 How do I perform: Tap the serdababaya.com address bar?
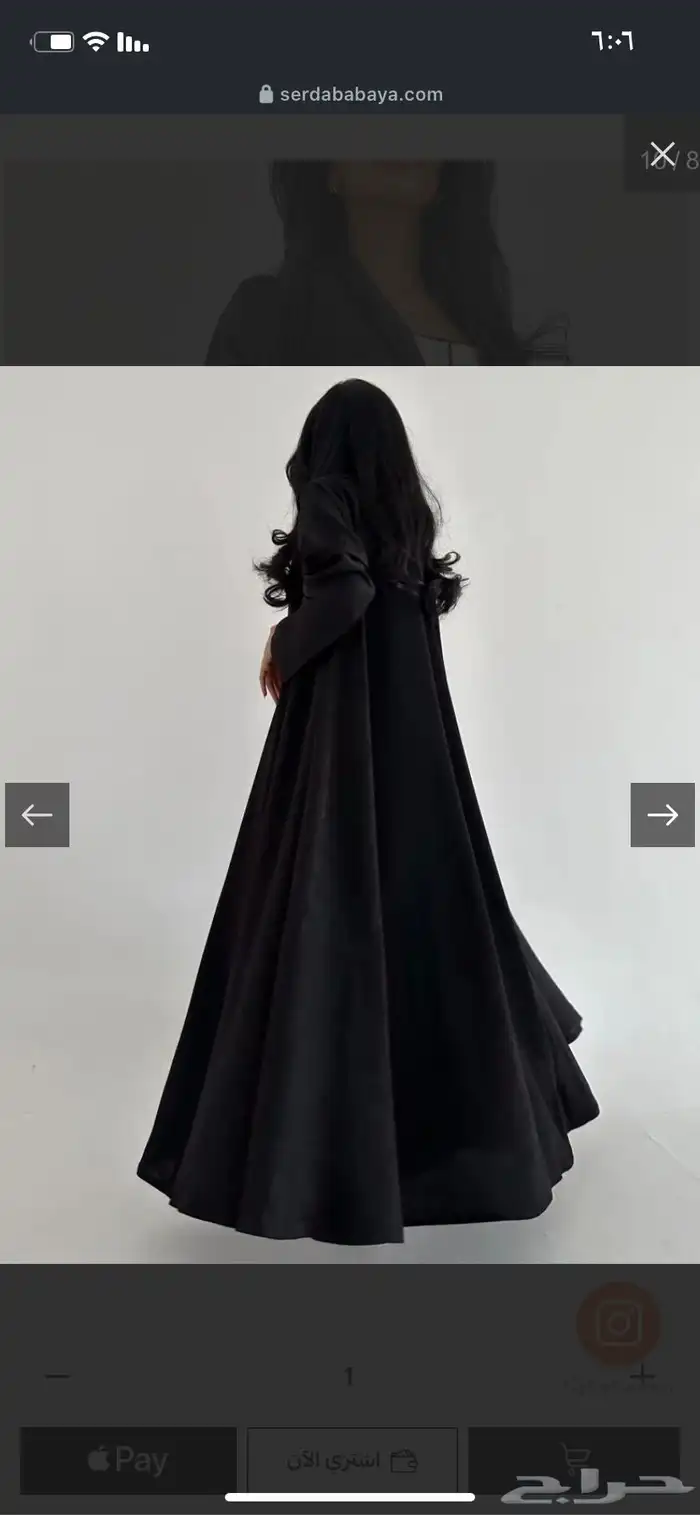pos(350,94)
